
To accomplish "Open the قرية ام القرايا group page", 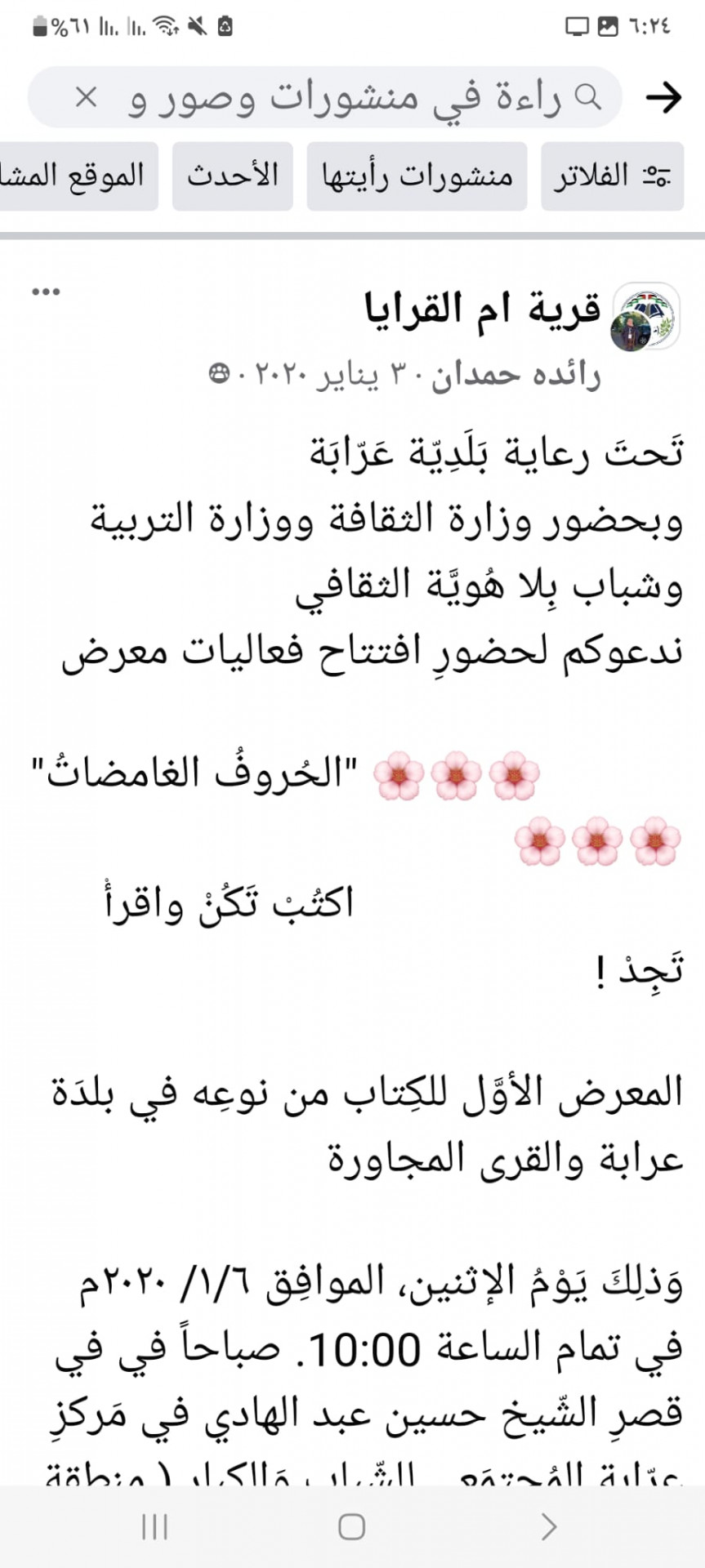I will [x=483, y=310].
